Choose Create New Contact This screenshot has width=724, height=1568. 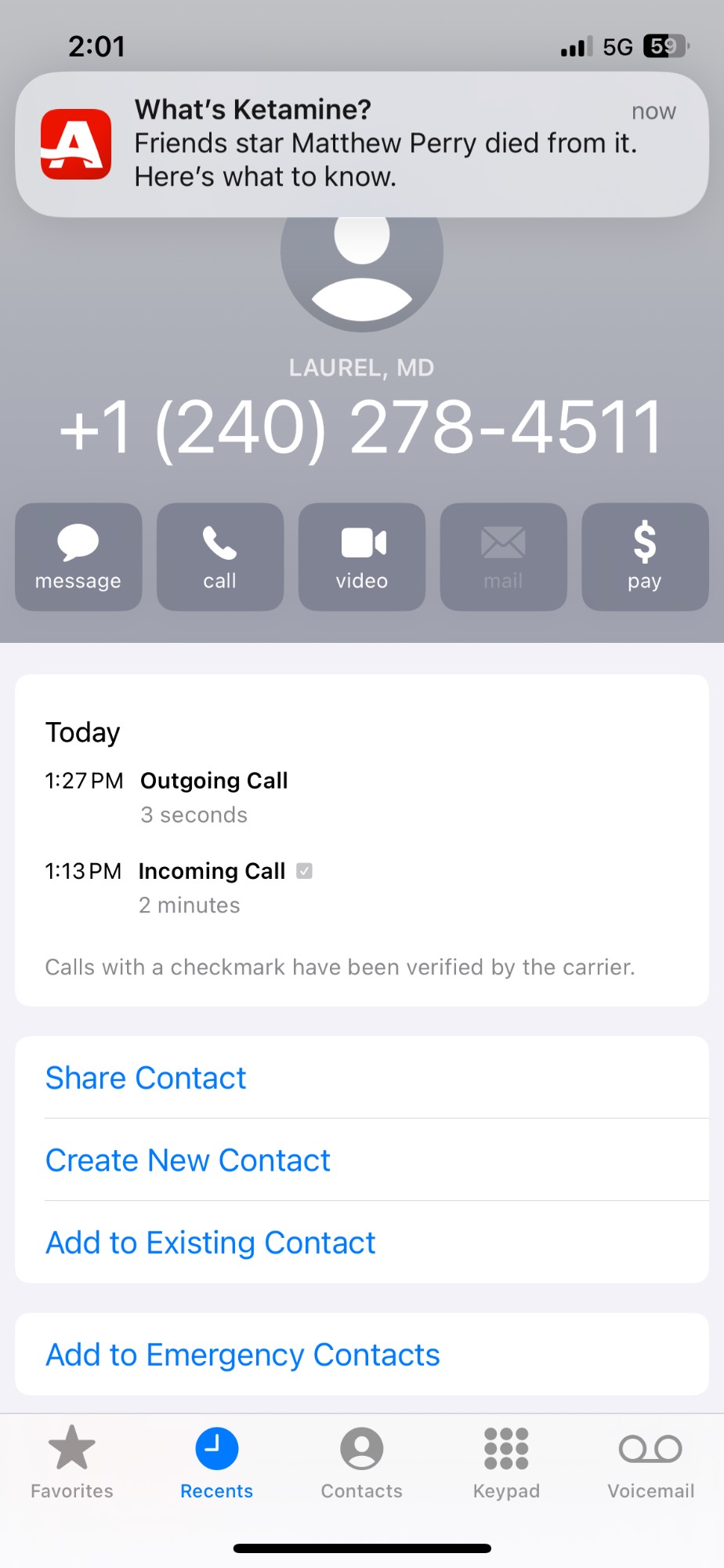pos(188,1160)
